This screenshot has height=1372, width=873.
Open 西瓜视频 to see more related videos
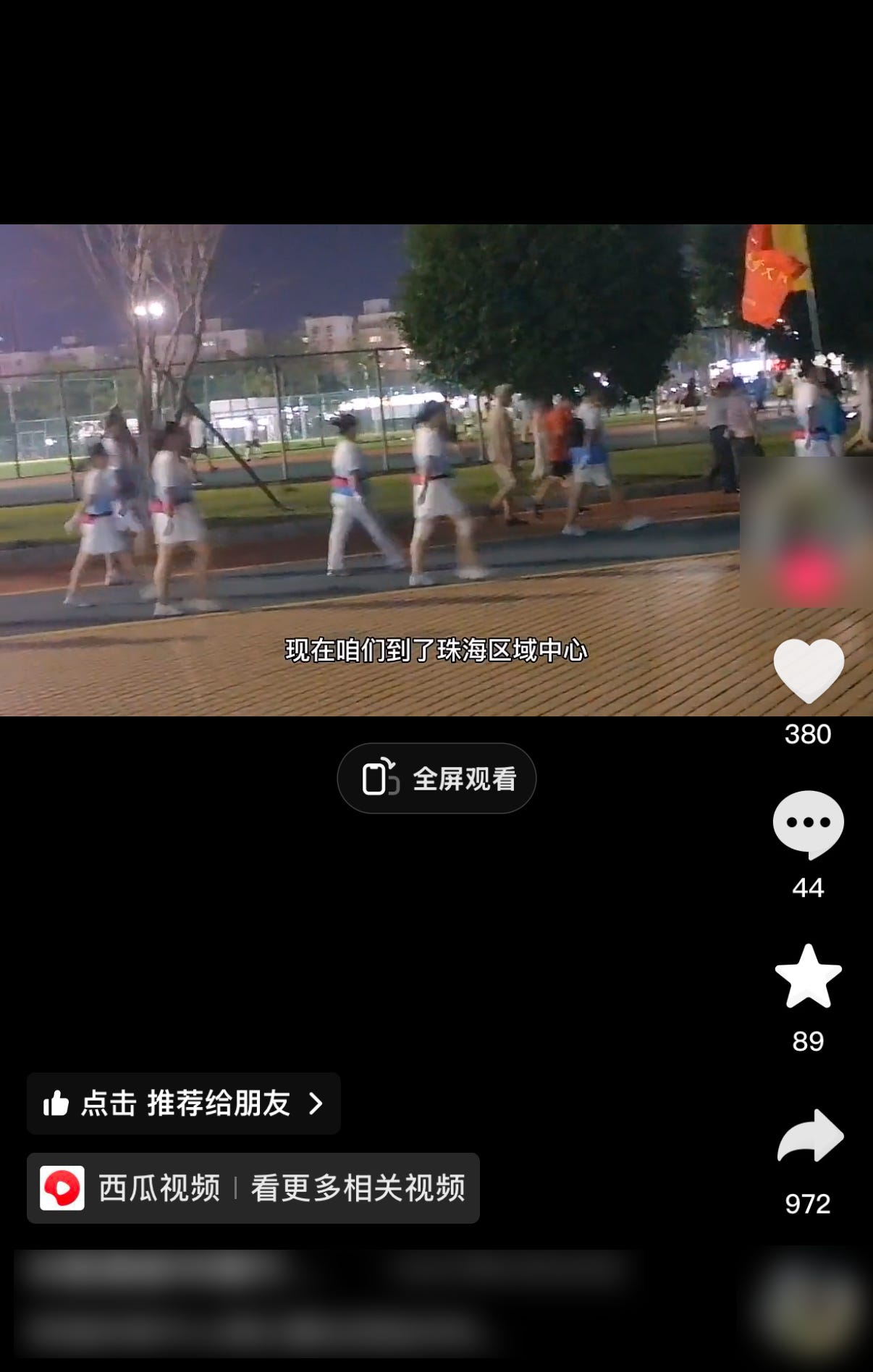[253, 1188]
